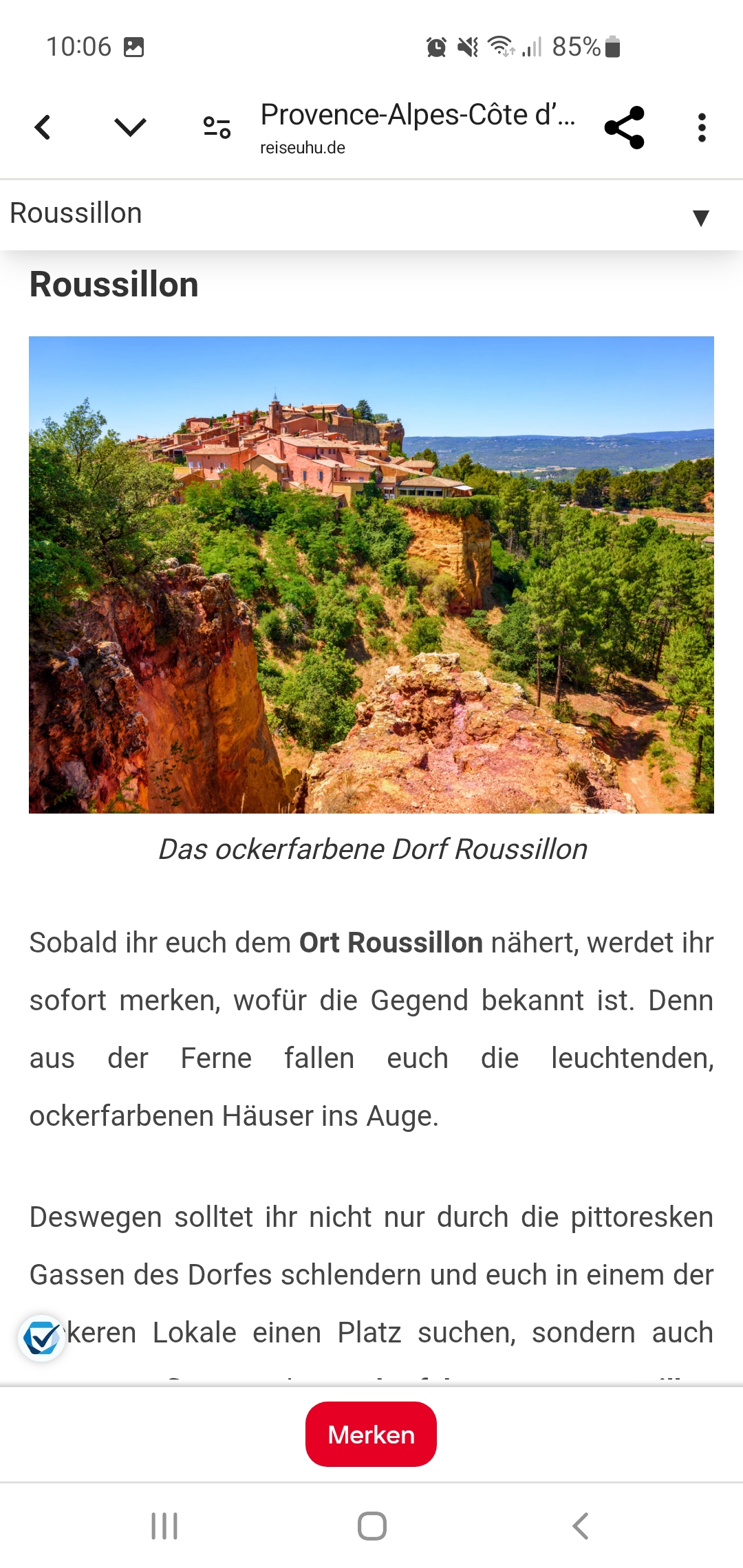The width and height of the screenshot is (743, 1568).
Task: Expand the Roussillon section dropdown
Action: [x=700, y=217]
